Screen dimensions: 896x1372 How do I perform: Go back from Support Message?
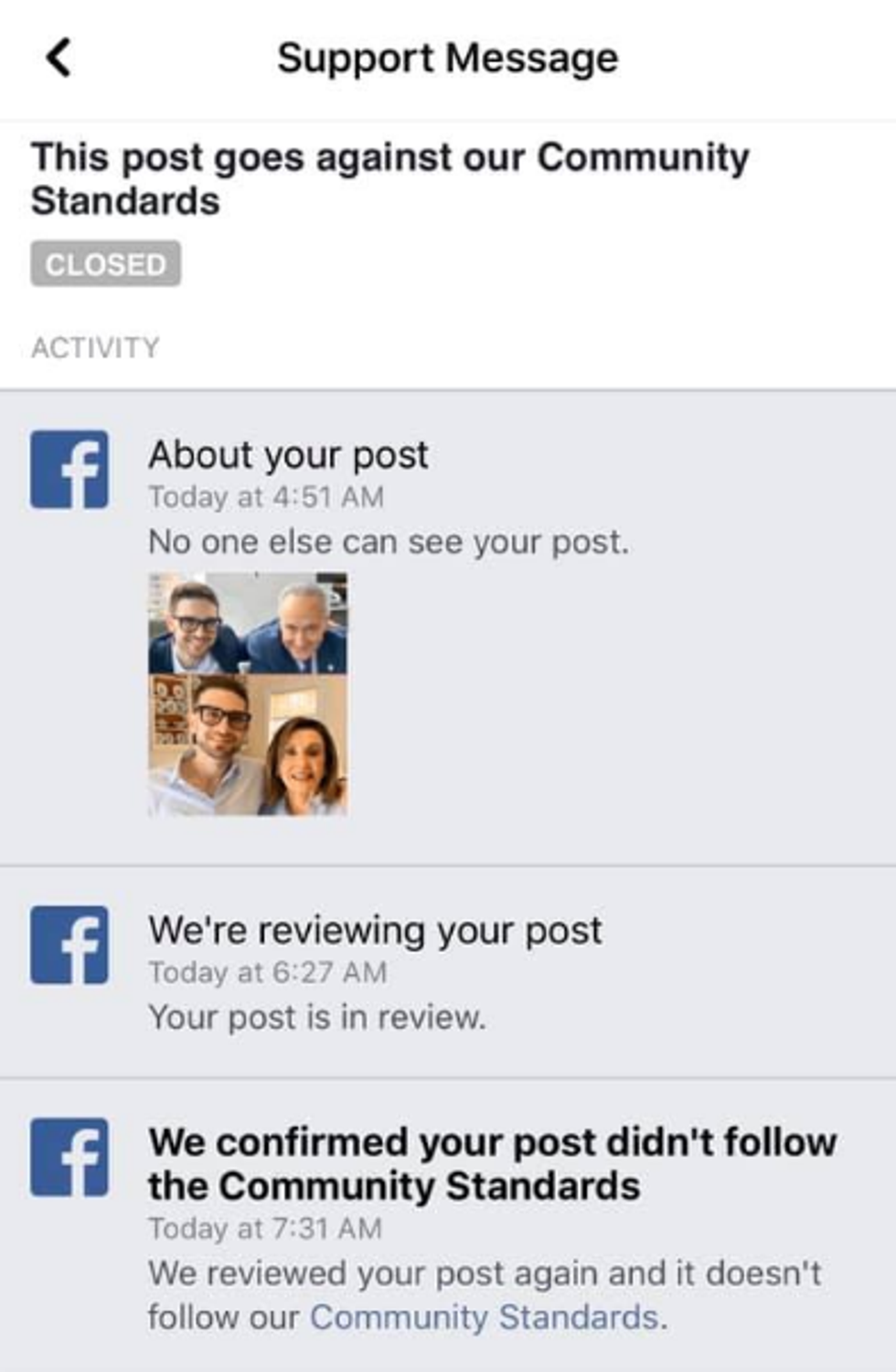pyautogui.click(x=59, y=58)
